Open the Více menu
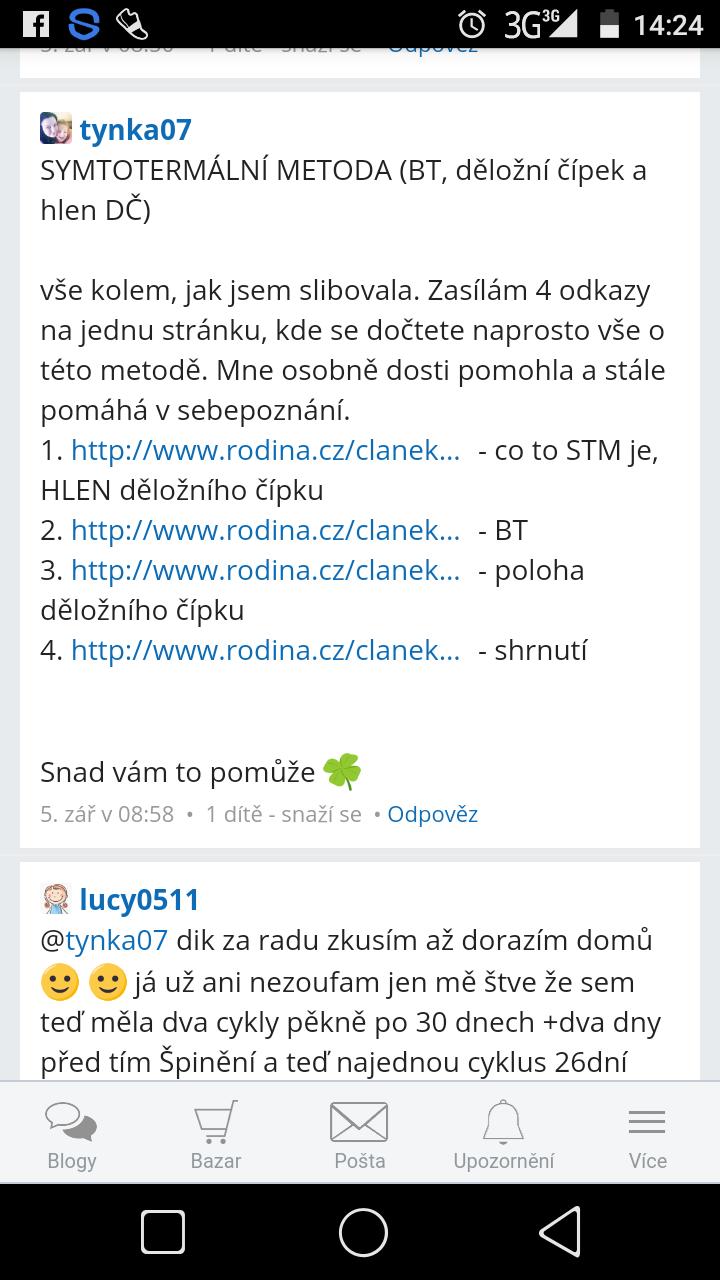720x1280 pixels. pyautogui.click(x=647, y=1135)
